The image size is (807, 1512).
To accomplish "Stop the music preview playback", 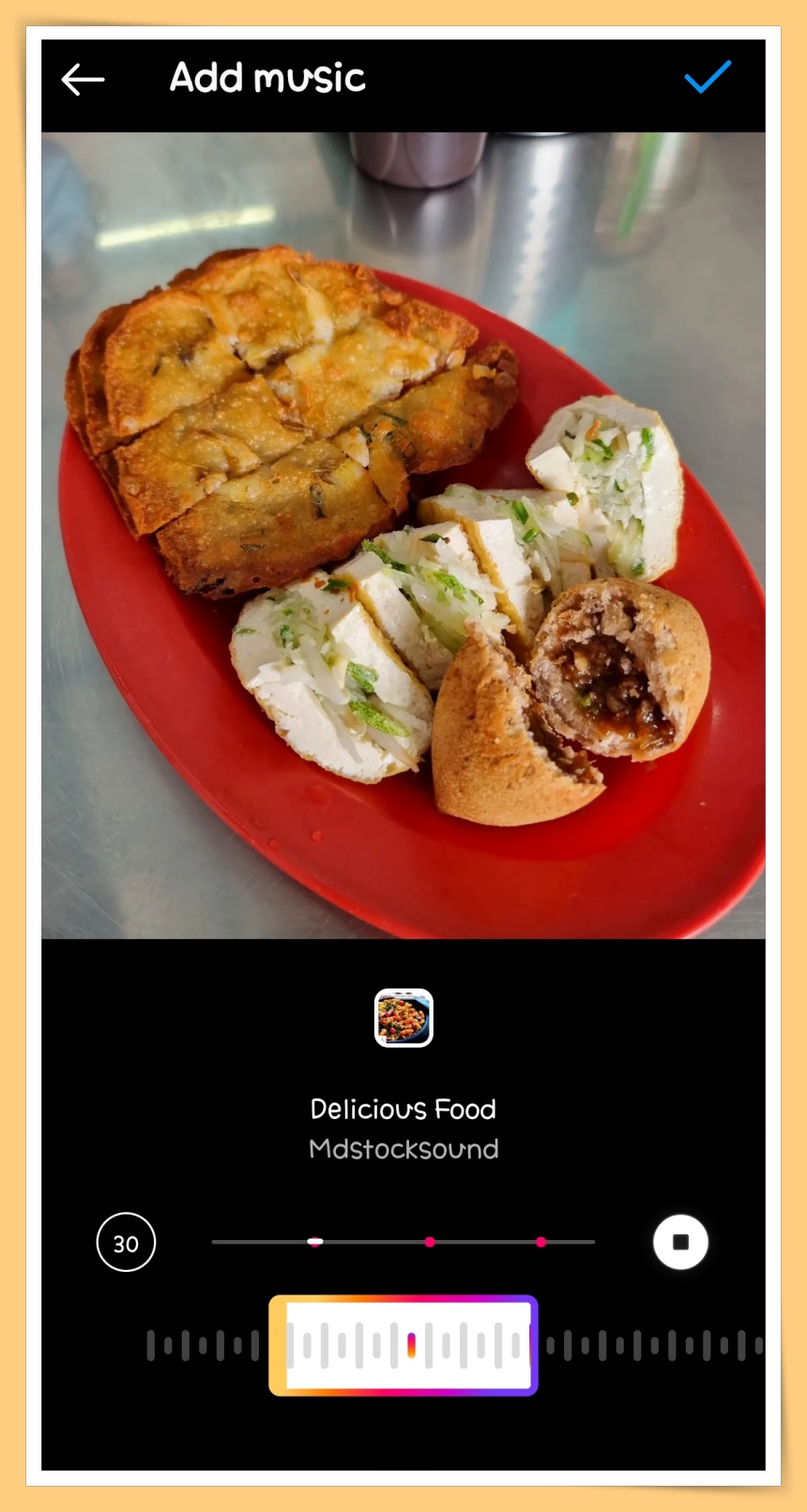I will coord(680,1242).
